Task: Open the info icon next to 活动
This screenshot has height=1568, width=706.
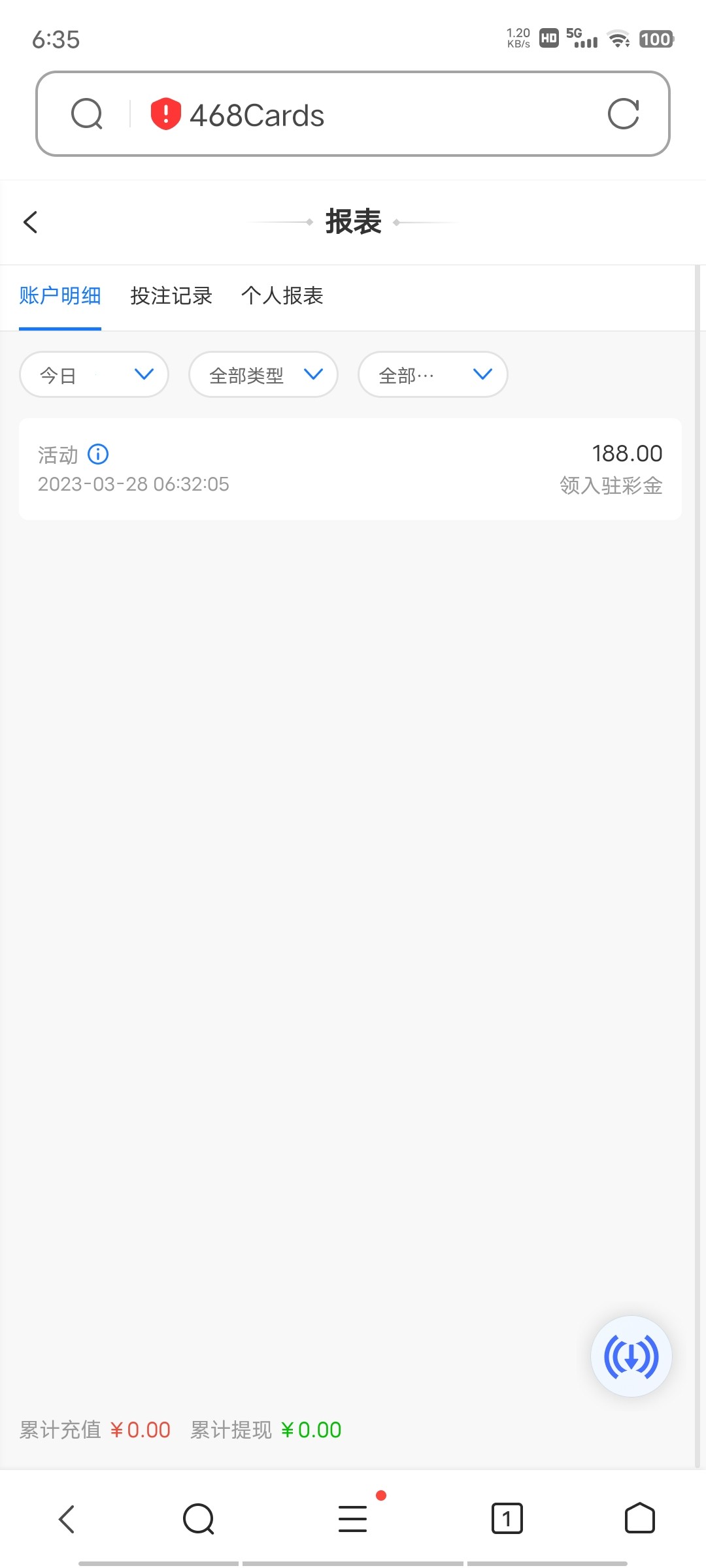Action: click(x=98, y=454)
